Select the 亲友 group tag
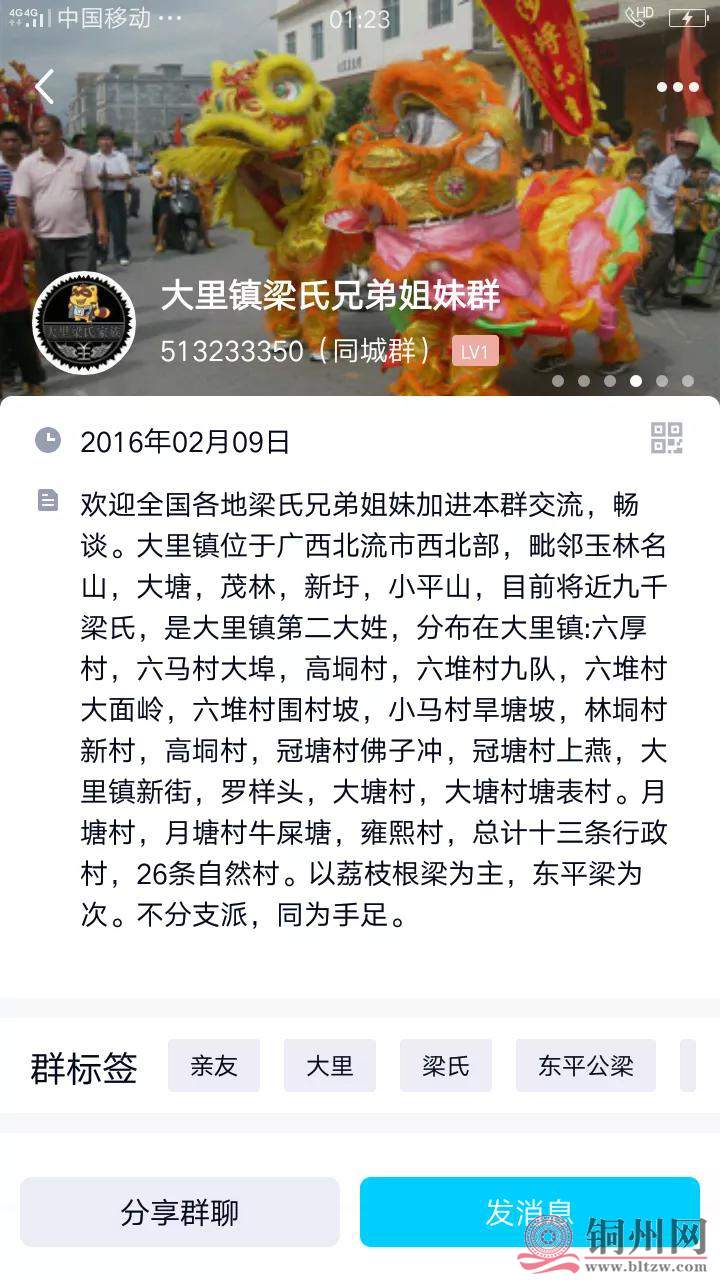Screen dimensions: 720x1280 [x=214, y=1065]
